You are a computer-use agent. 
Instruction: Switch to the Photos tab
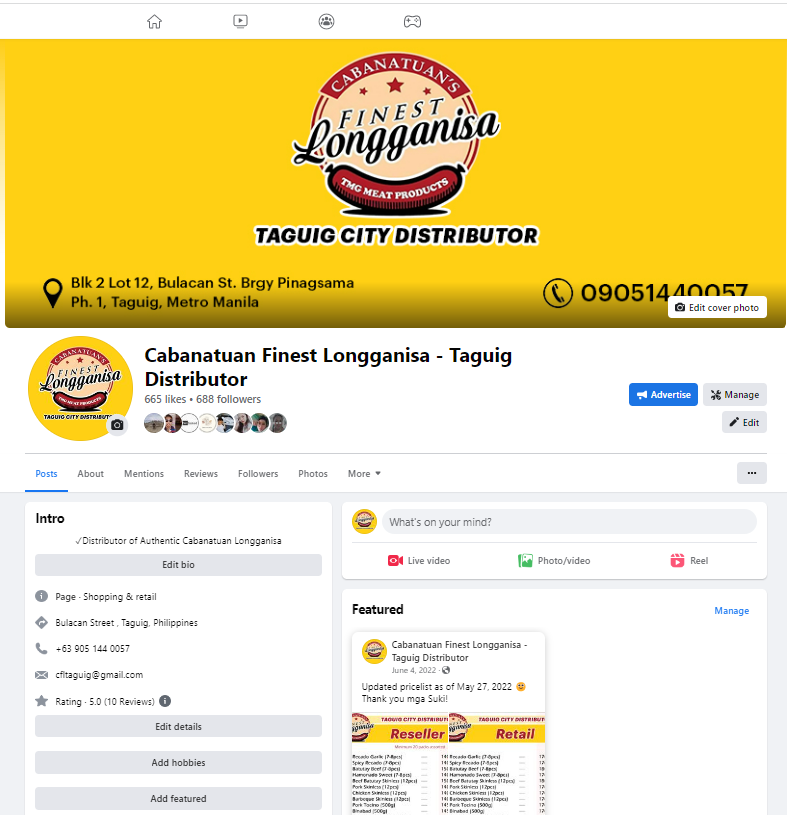click(313, 474)
